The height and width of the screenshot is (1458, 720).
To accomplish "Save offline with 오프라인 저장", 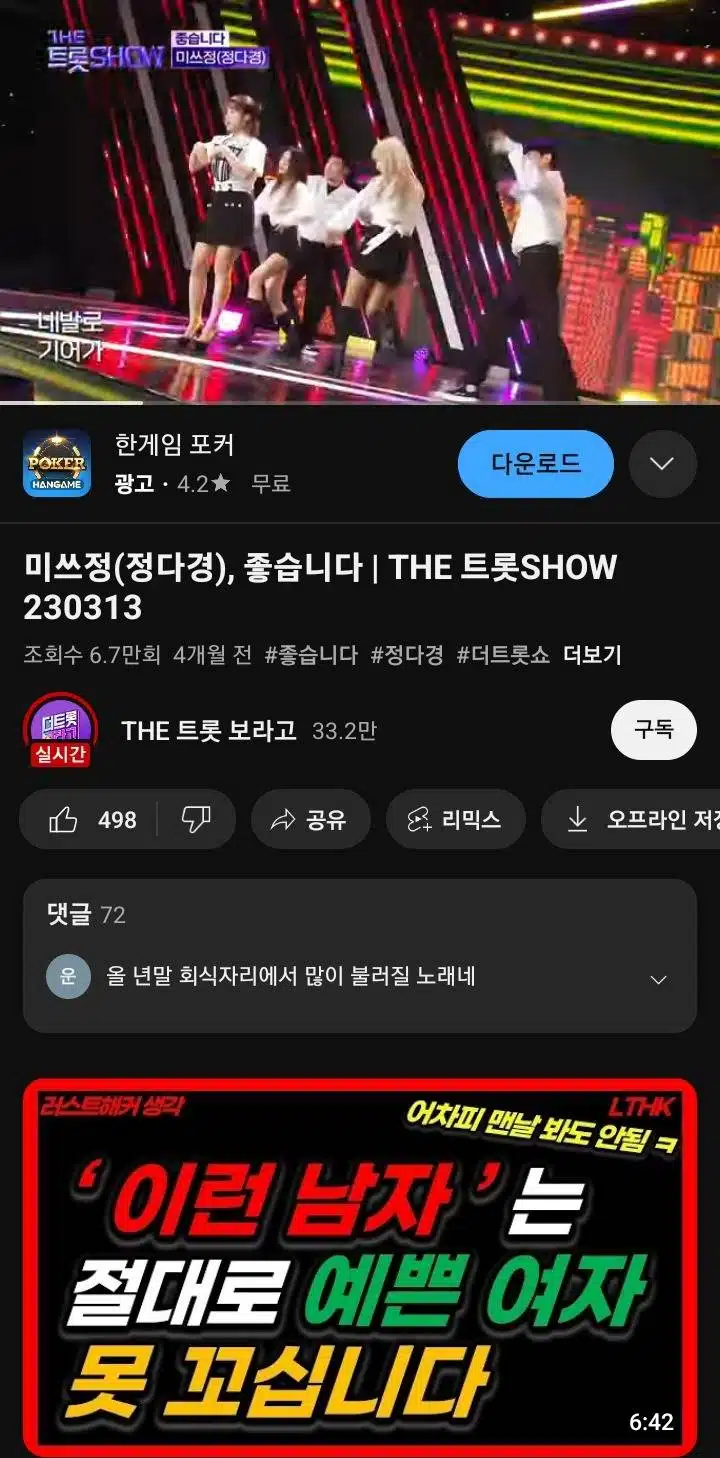I will click(632, 820).
